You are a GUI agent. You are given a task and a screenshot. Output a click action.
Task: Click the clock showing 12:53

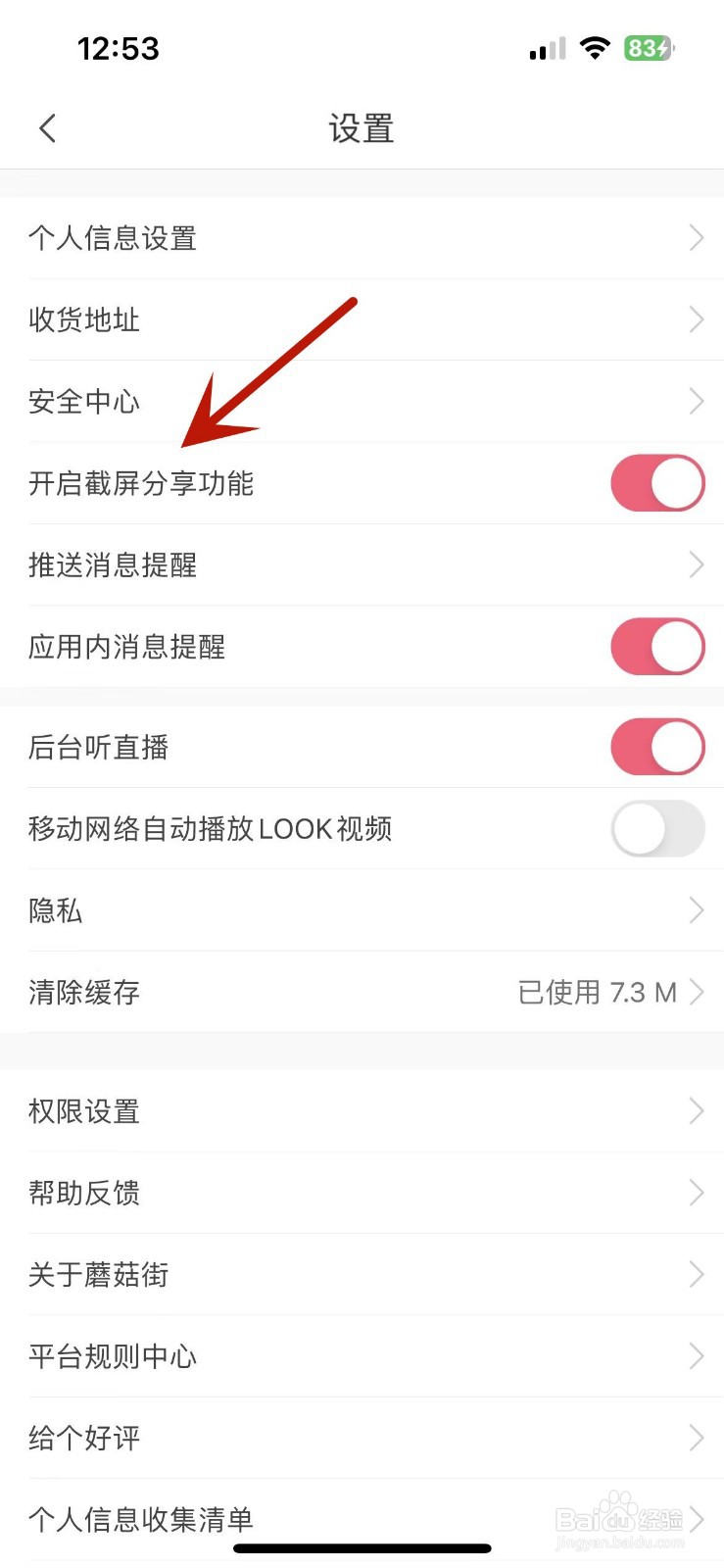pos(120,48)
